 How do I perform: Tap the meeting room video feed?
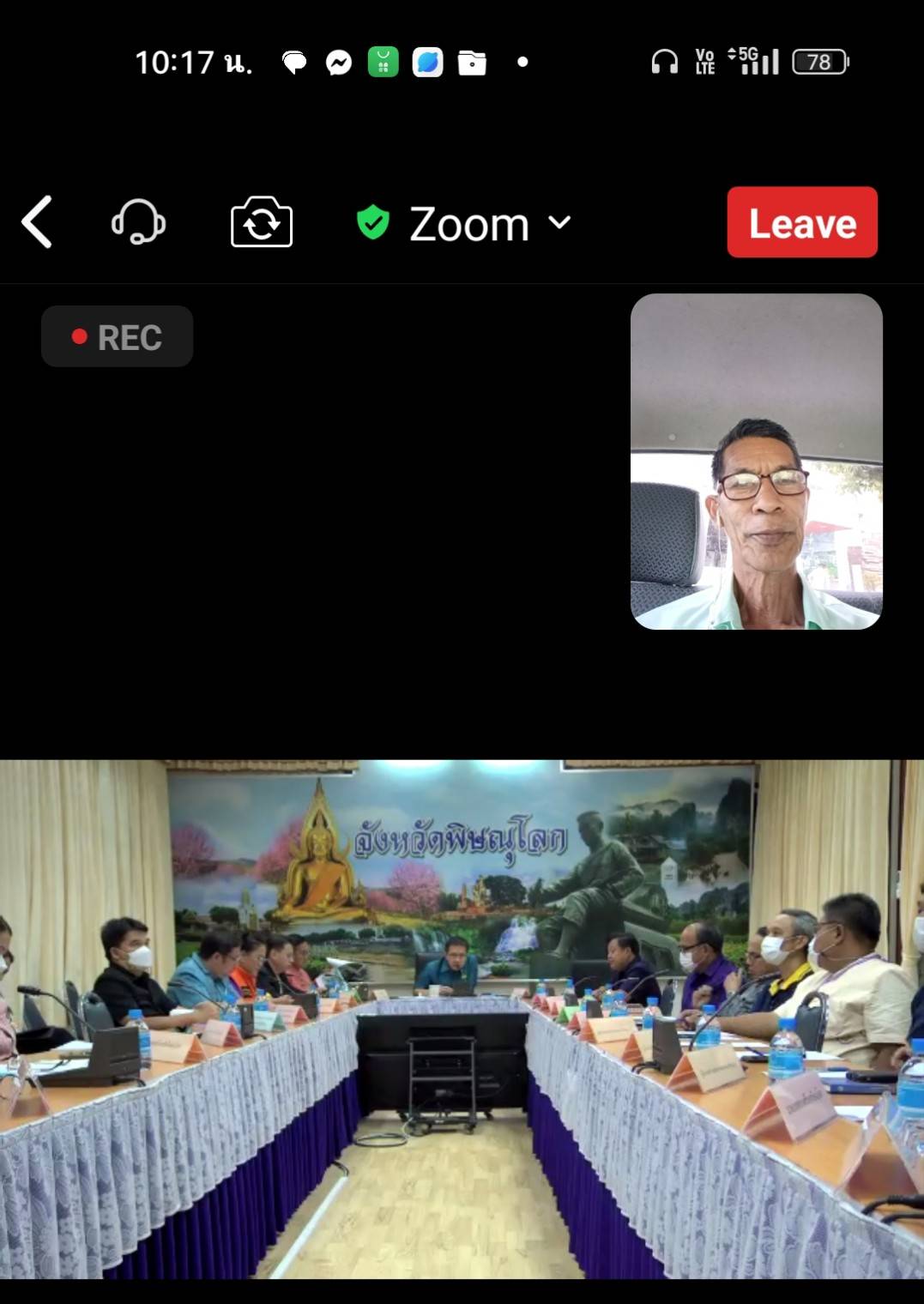pos(462,1019)
